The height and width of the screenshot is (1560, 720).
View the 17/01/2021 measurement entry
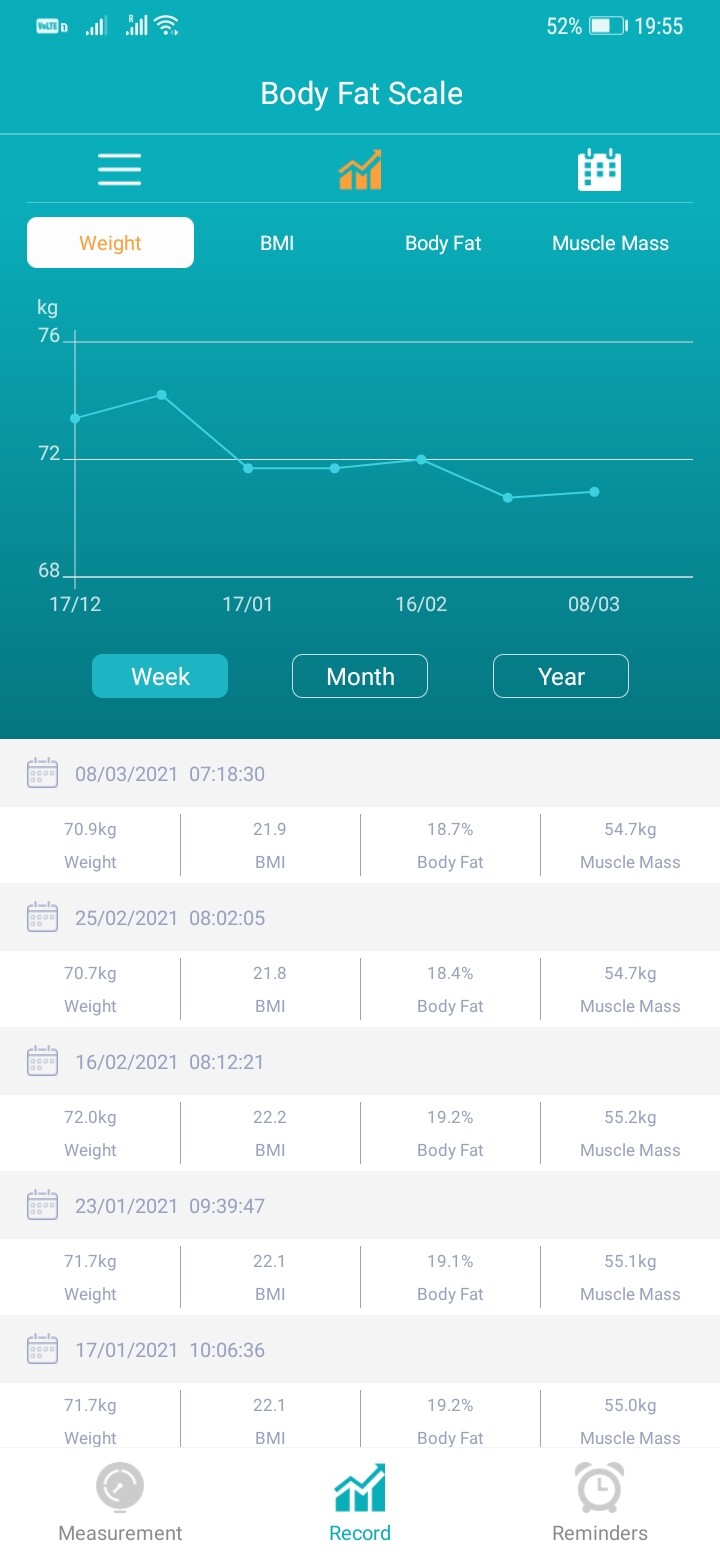pos(360,1350)
